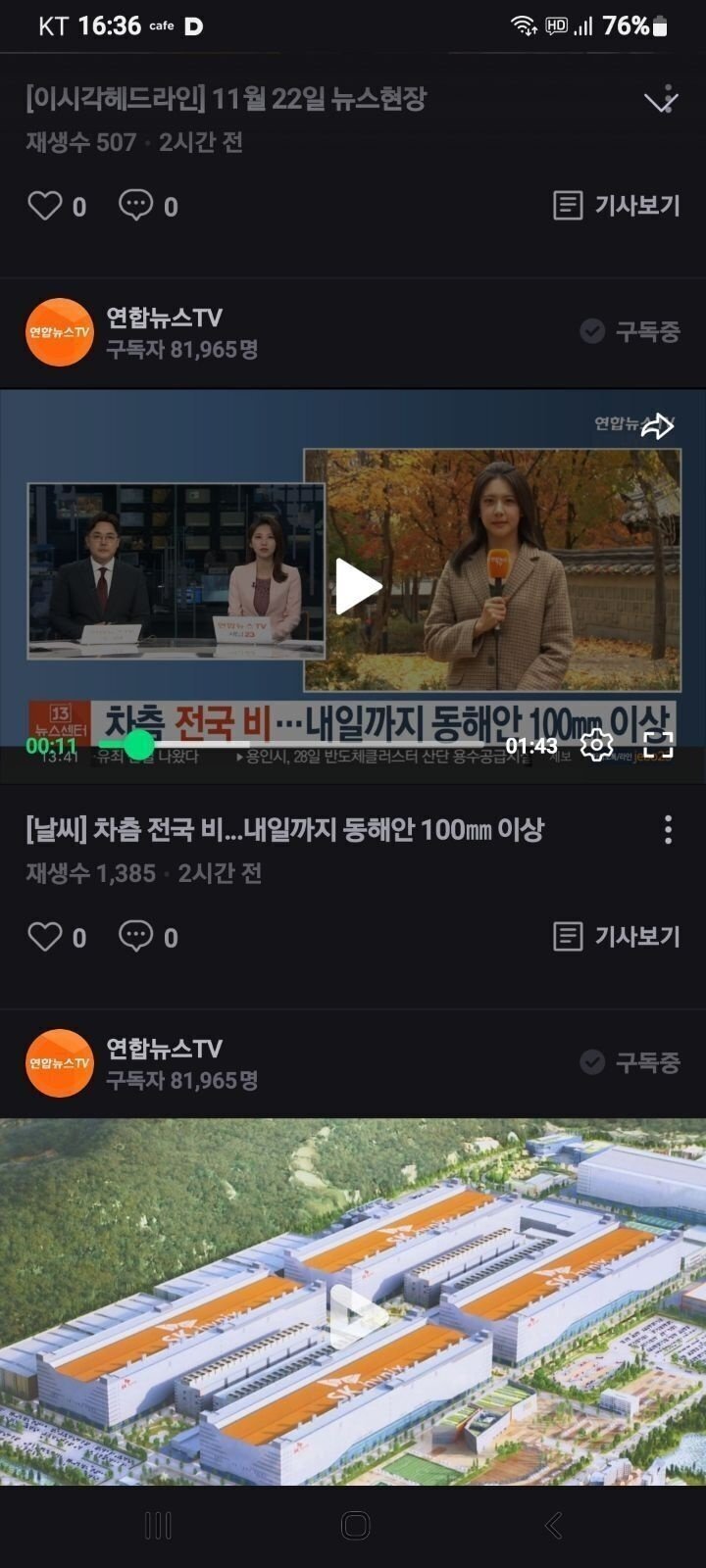Viewport: 706px width, 1568px height.
Task: Tap the green progress bar of the weather video
Action: pyautogui.click(x=139, y=746)
